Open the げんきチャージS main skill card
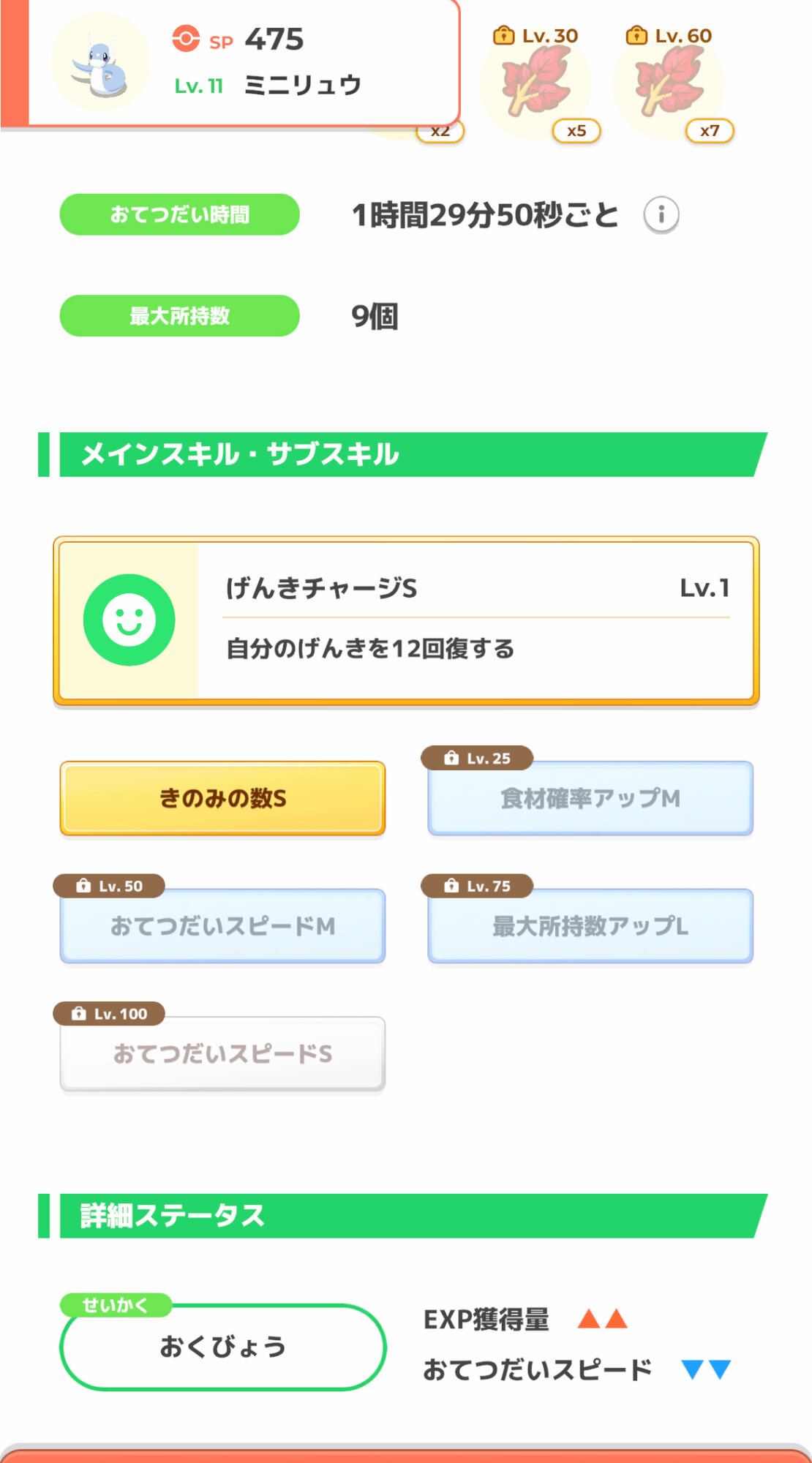Image resolution: width=812 pixels, height=1463 pixels. tap(406, 620)
